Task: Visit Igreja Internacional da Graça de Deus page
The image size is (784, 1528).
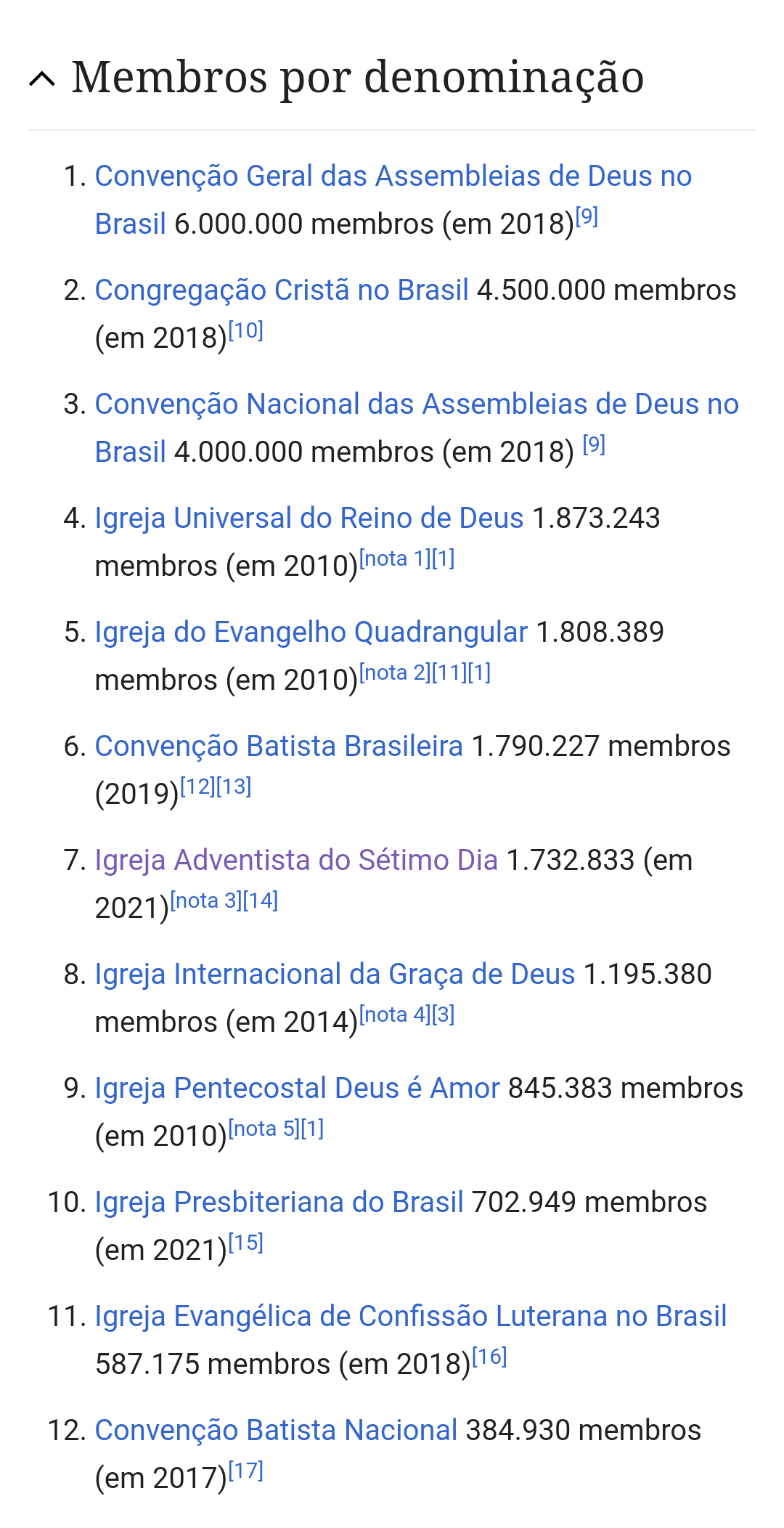Action: tap(334, 973)
